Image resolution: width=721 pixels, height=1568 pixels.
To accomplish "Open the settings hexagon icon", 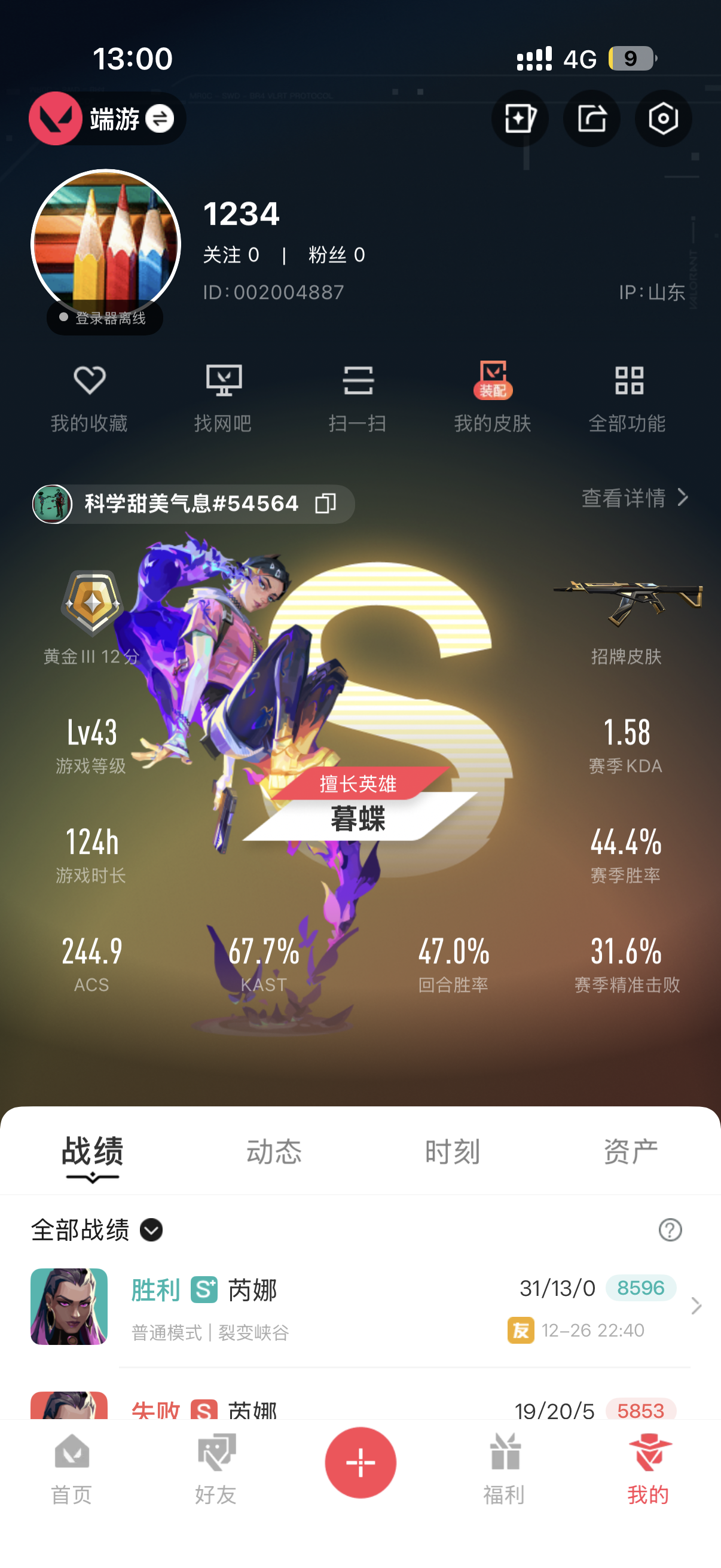I will [x=663, y=118].
